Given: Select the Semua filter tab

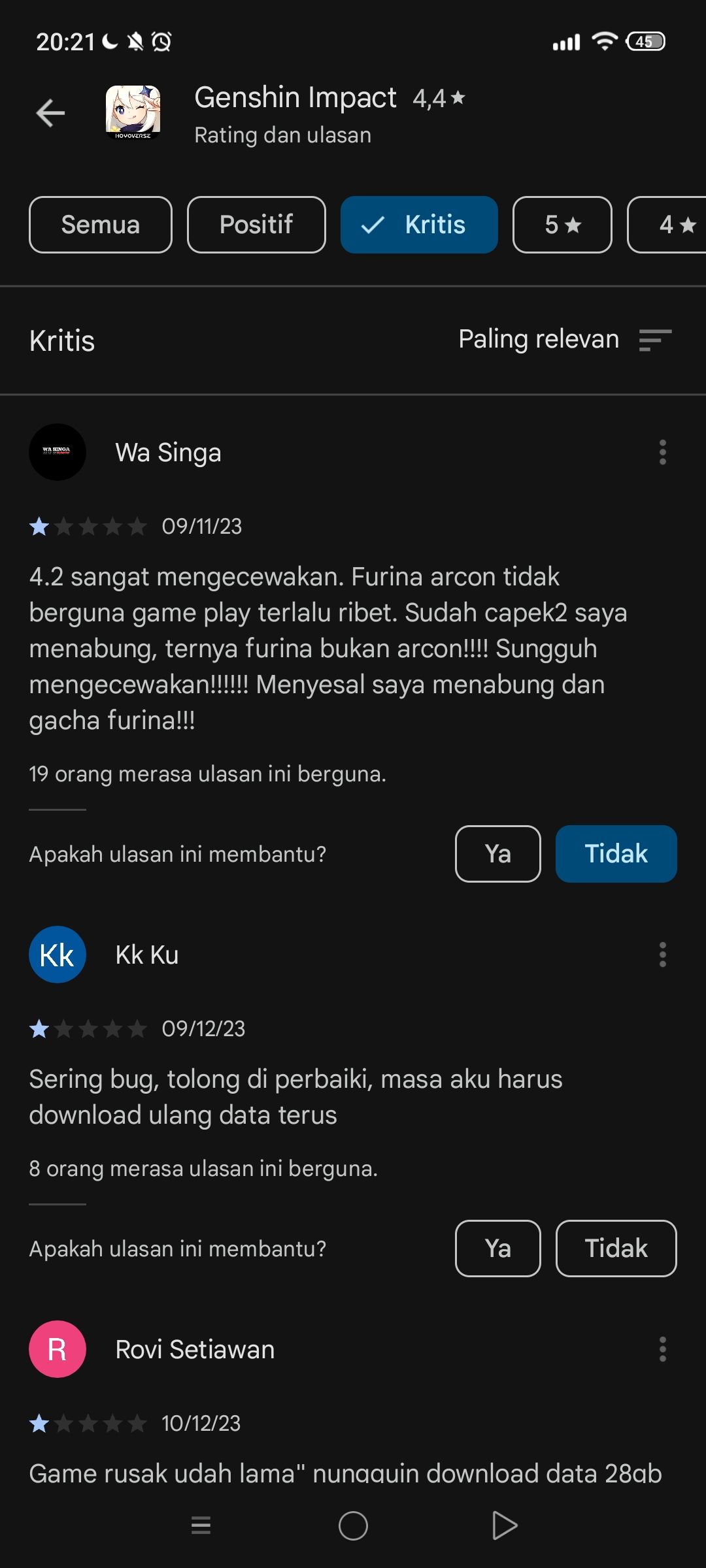Looking at the screenshot, I should [x=100, y=225].
